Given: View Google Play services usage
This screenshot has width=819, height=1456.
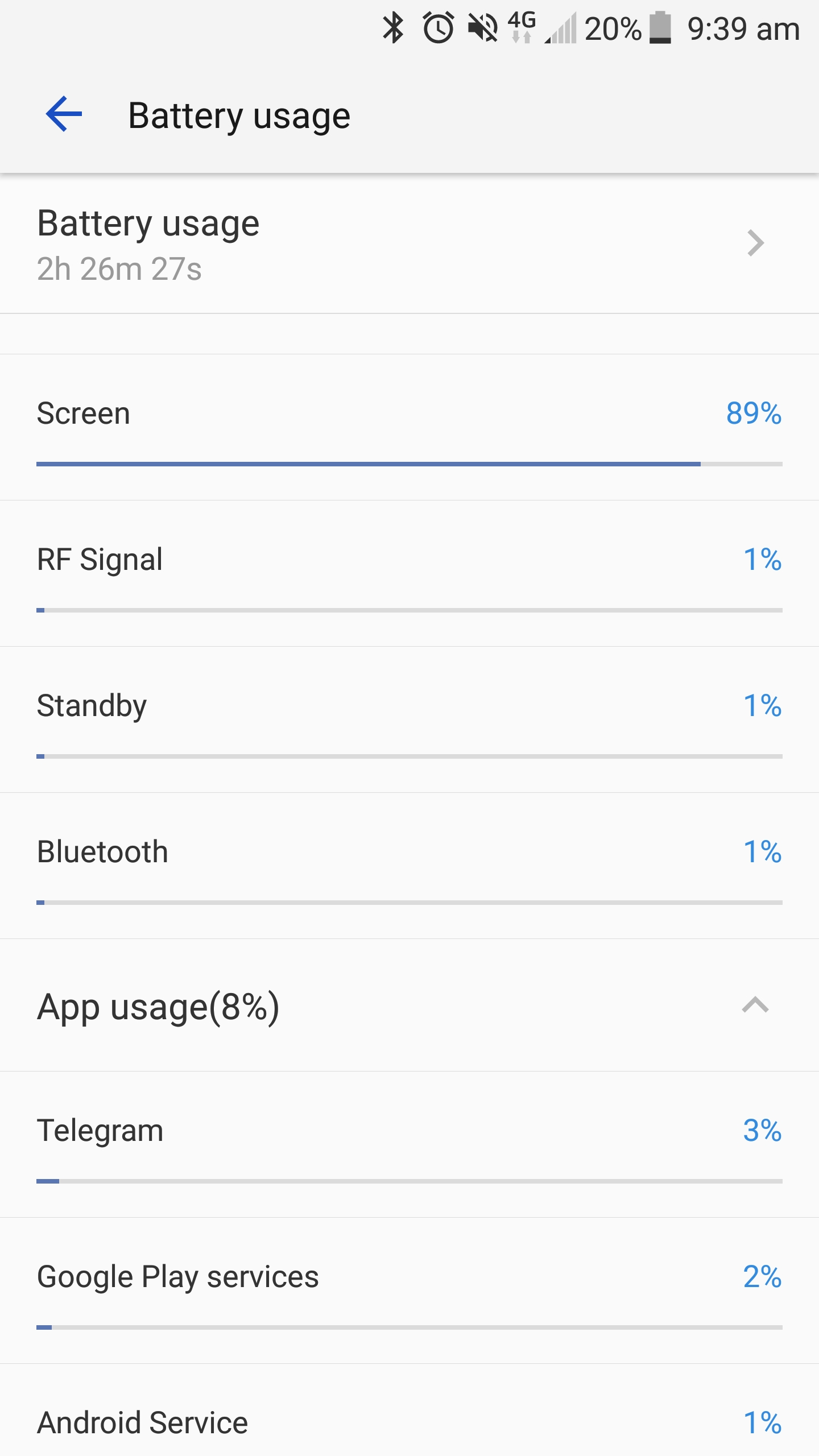Looking at the screenshot, I should point(409,1291).
